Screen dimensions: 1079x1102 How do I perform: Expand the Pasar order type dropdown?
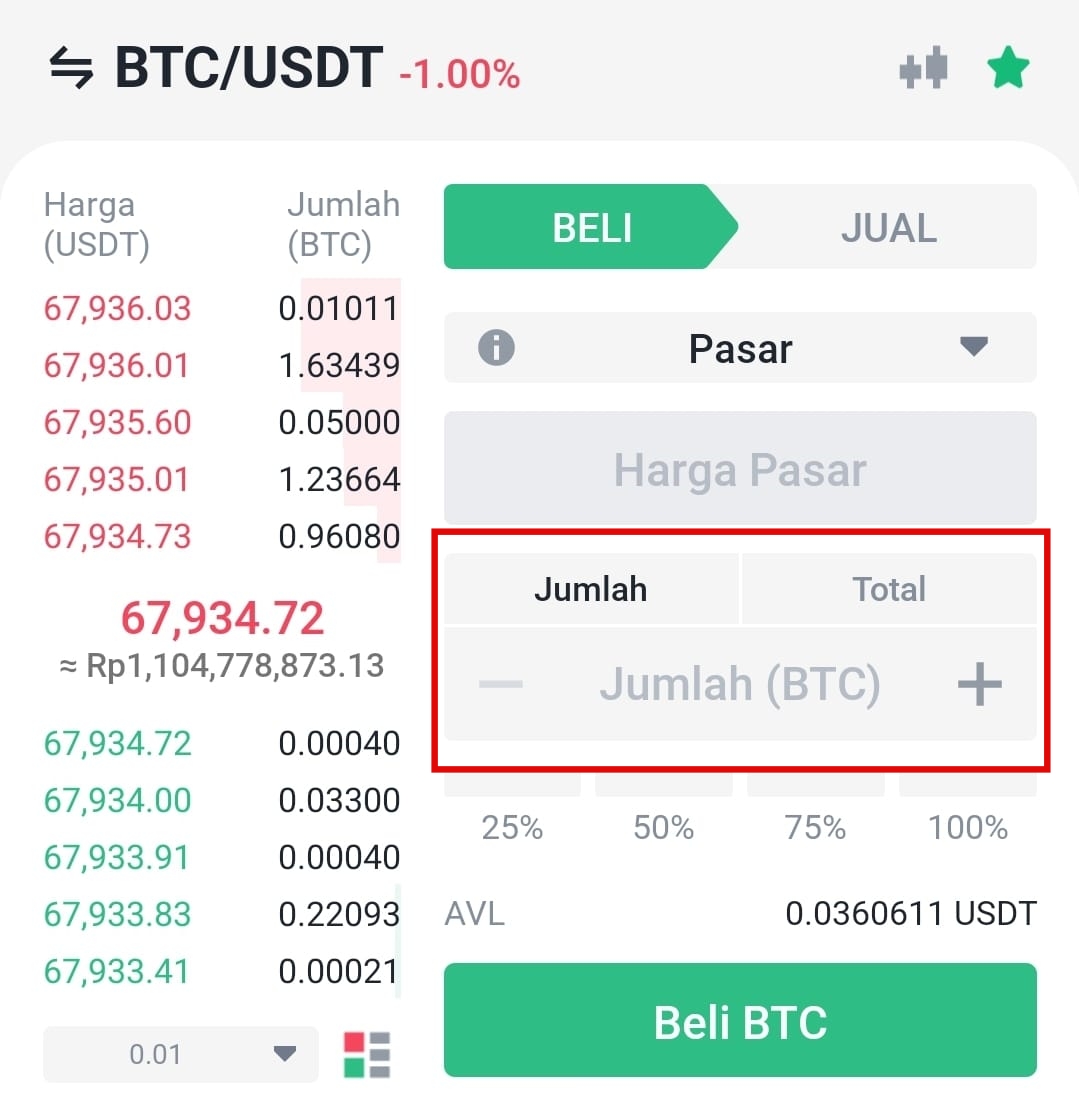tap(973, 348)
